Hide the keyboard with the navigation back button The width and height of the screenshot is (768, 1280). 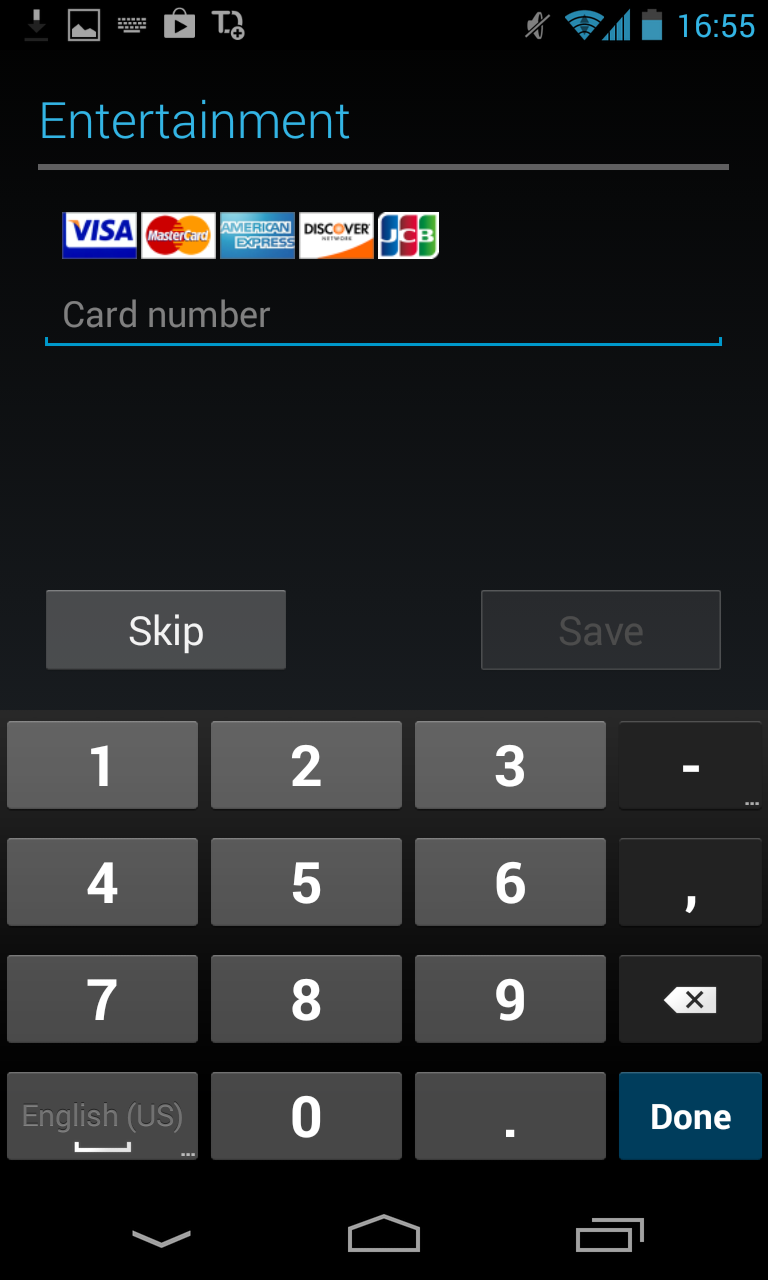pos(161,1237)
